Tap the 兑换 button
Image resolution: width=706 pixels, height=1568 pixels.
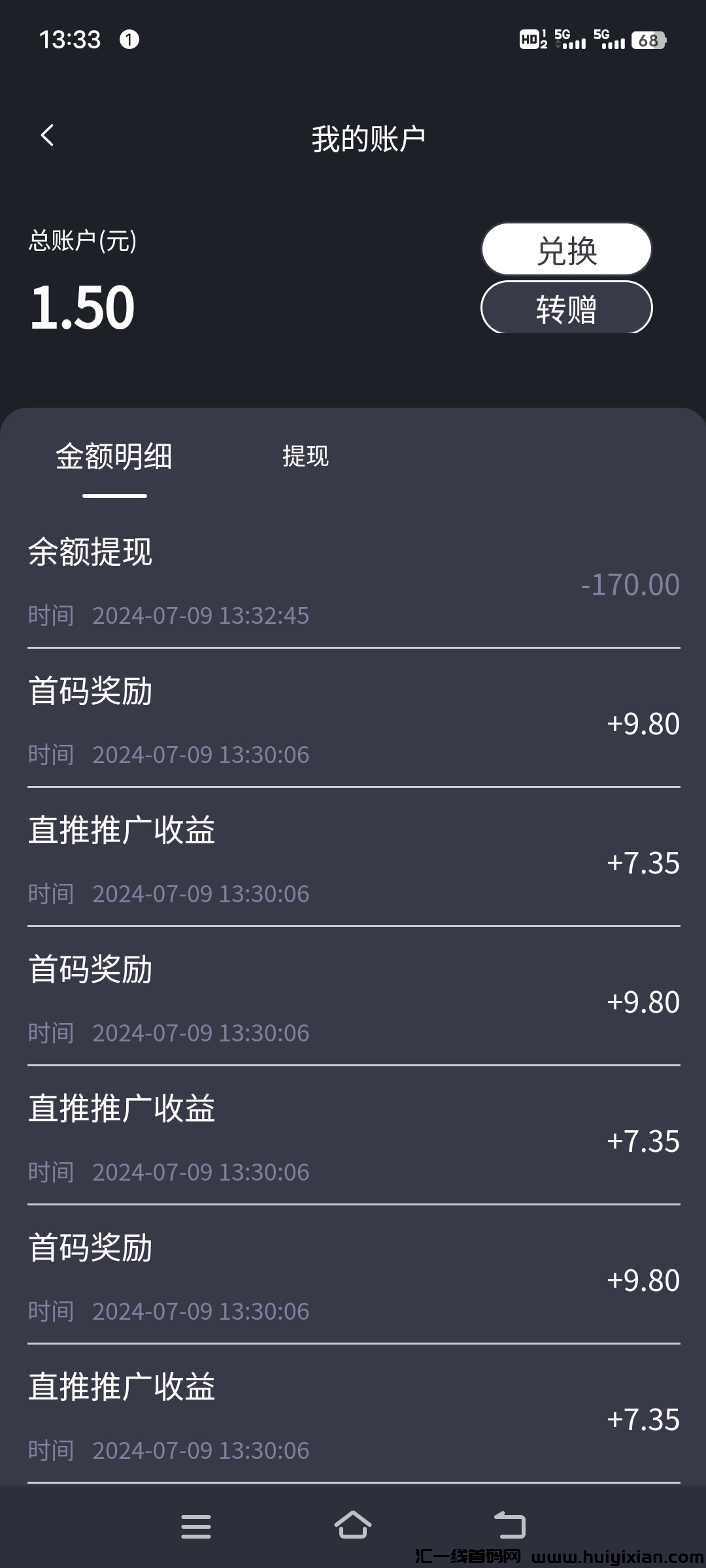click(566, 250)
